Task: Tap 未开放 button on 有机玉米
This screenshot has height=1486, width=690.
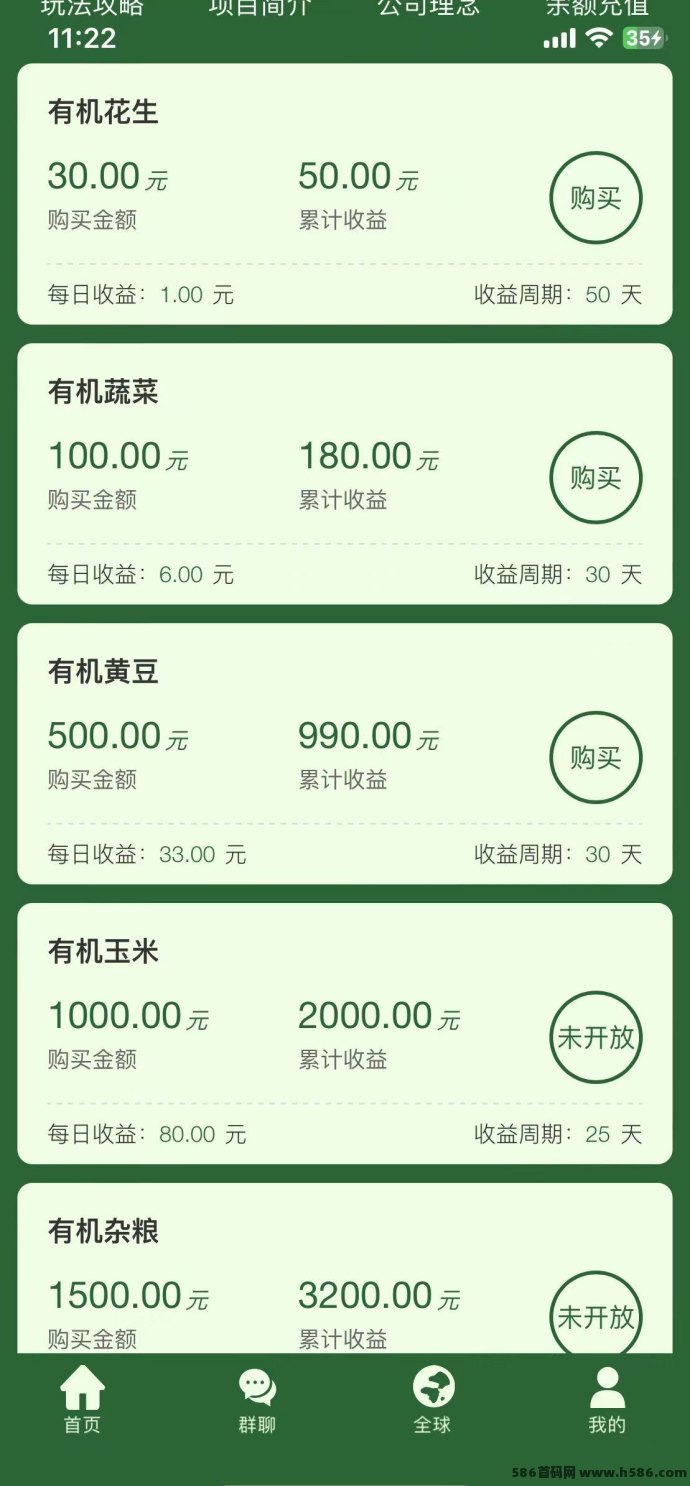Action: tap(596, 1038)
